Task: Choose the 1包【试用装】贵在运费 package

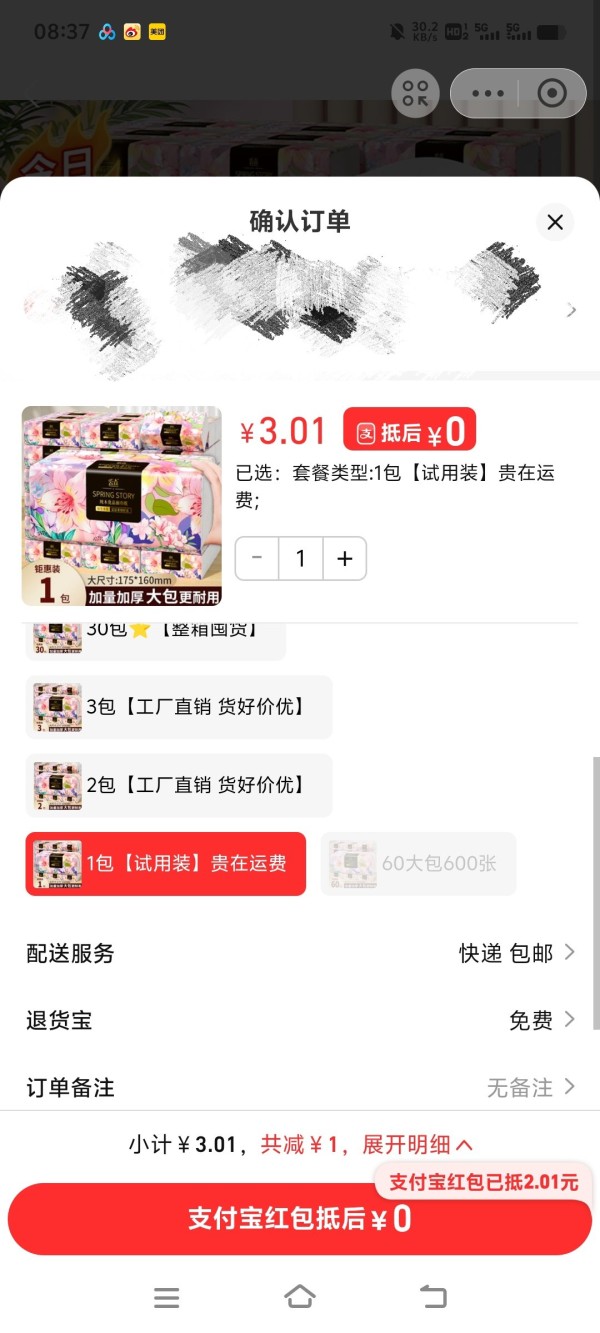Action: 166,863
